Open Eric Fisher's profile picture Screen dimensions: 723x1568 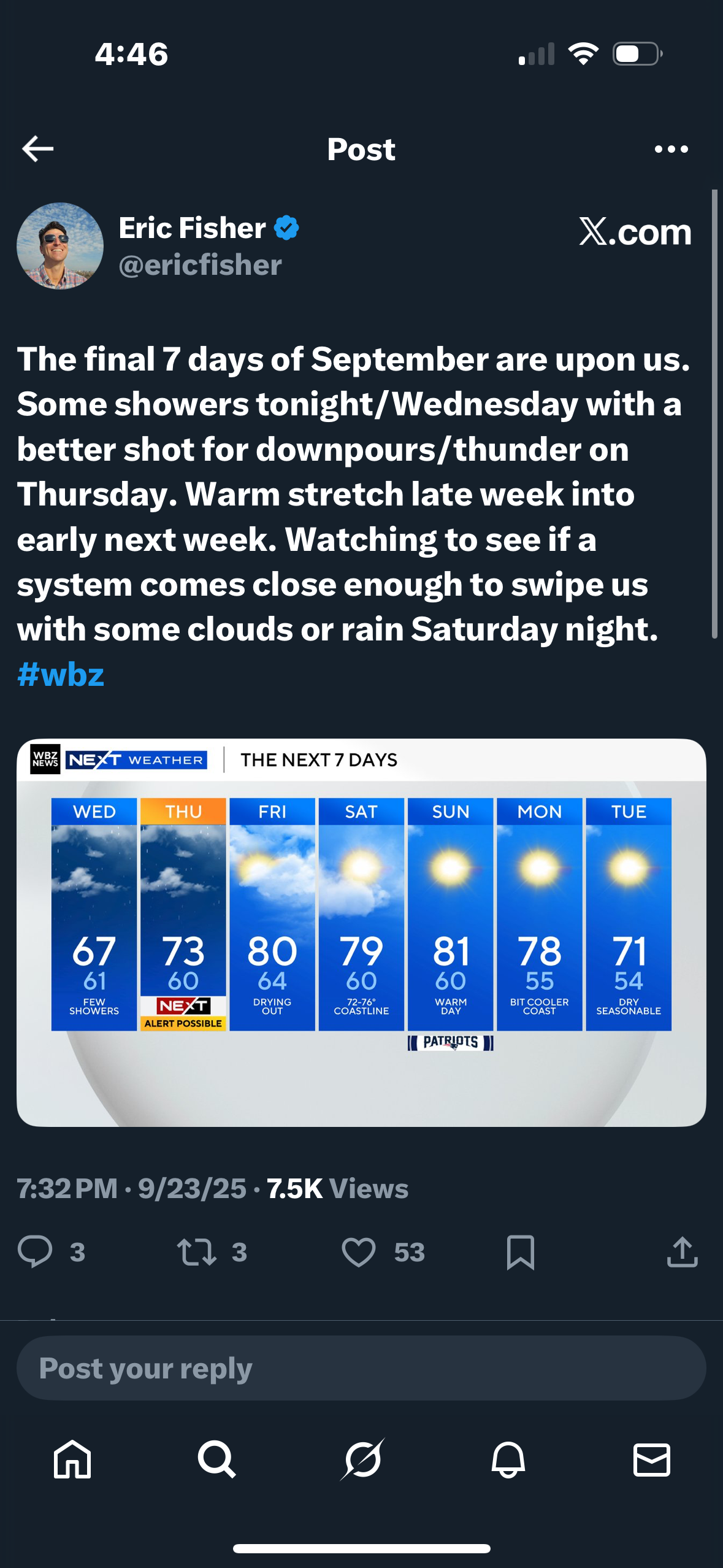60,246
